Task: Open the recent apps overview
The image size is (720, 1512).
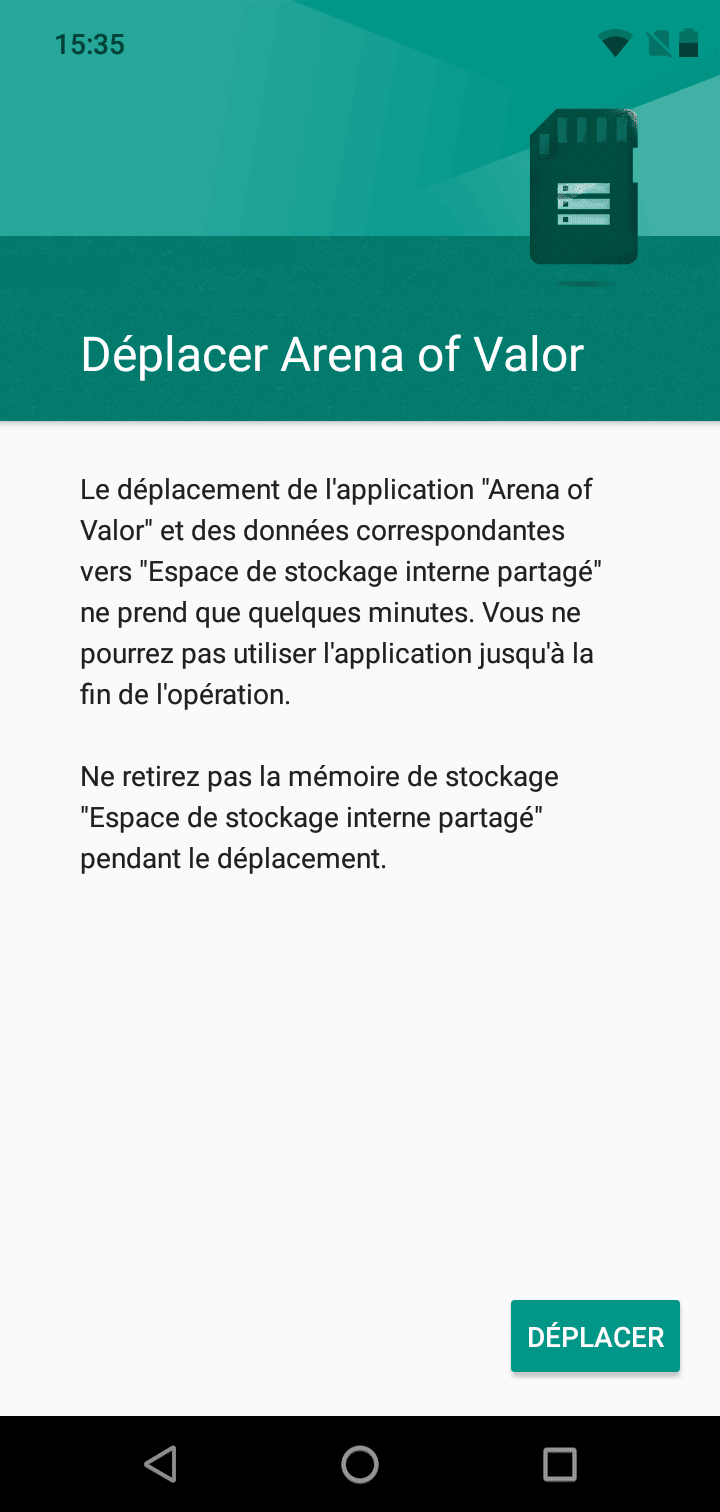Action: (559, 1464)
